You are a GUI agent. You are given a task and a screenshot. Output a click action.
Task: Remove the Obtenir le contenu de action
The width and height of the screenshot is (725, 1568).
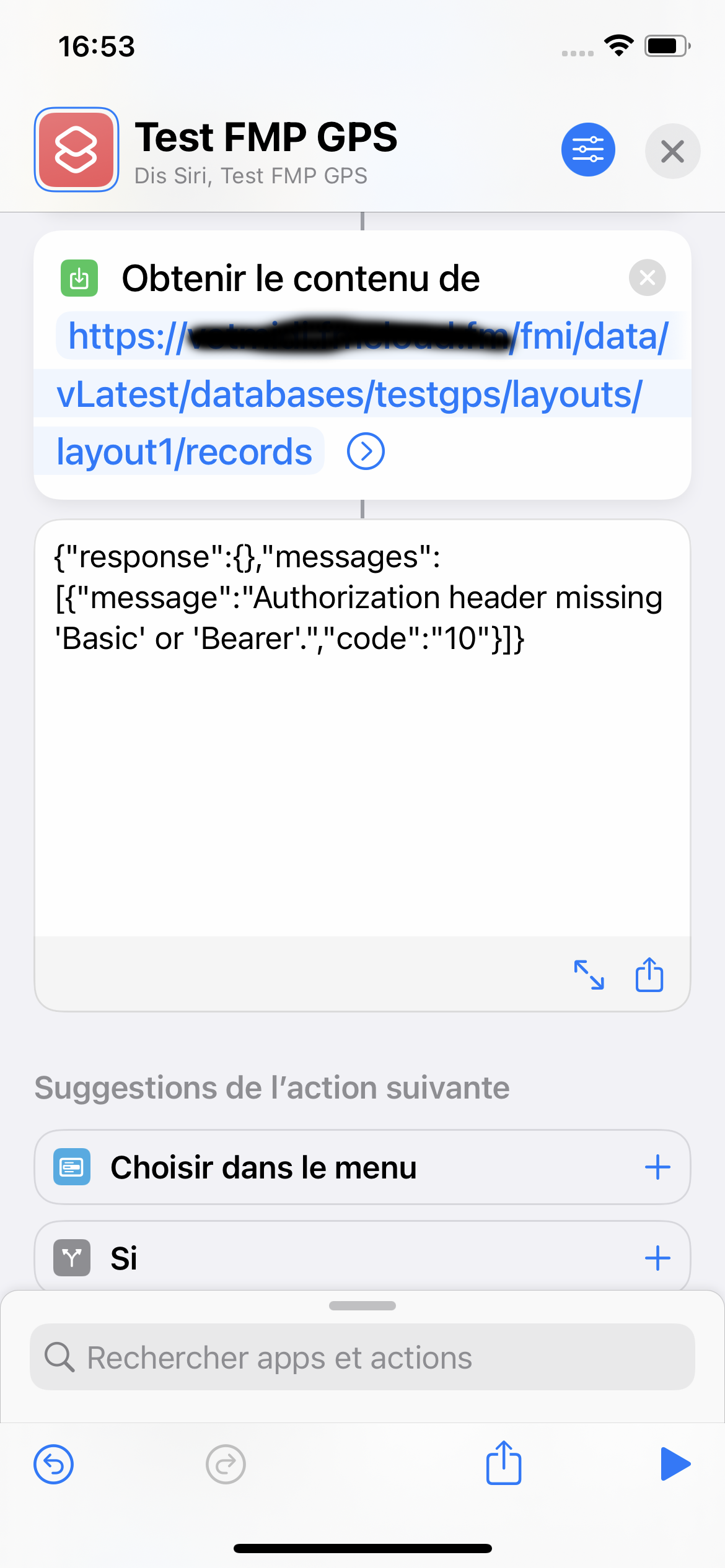[x=647, y=277]
